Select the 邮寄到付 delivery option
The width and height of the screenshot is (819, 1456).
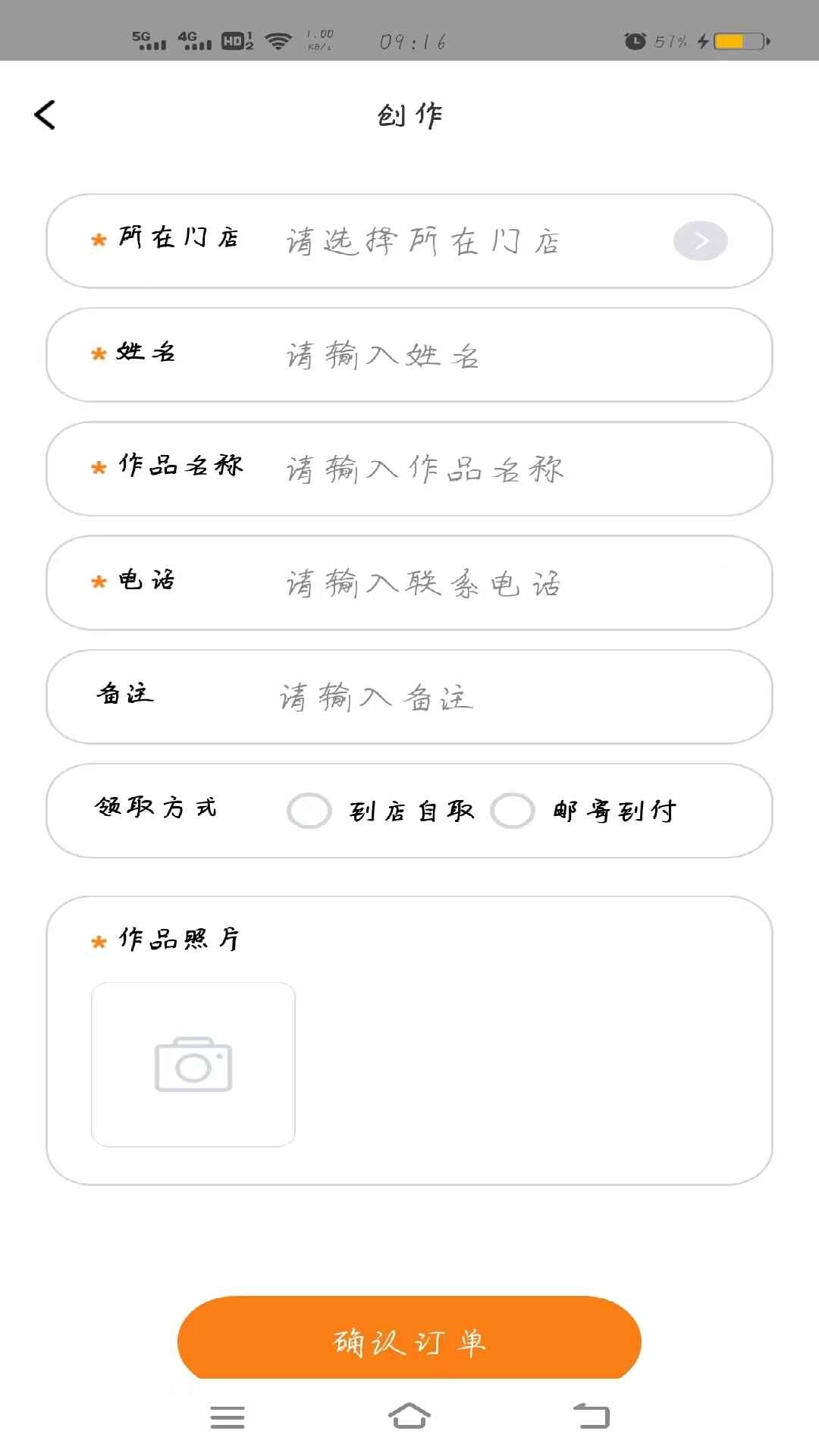coord(513,810)
